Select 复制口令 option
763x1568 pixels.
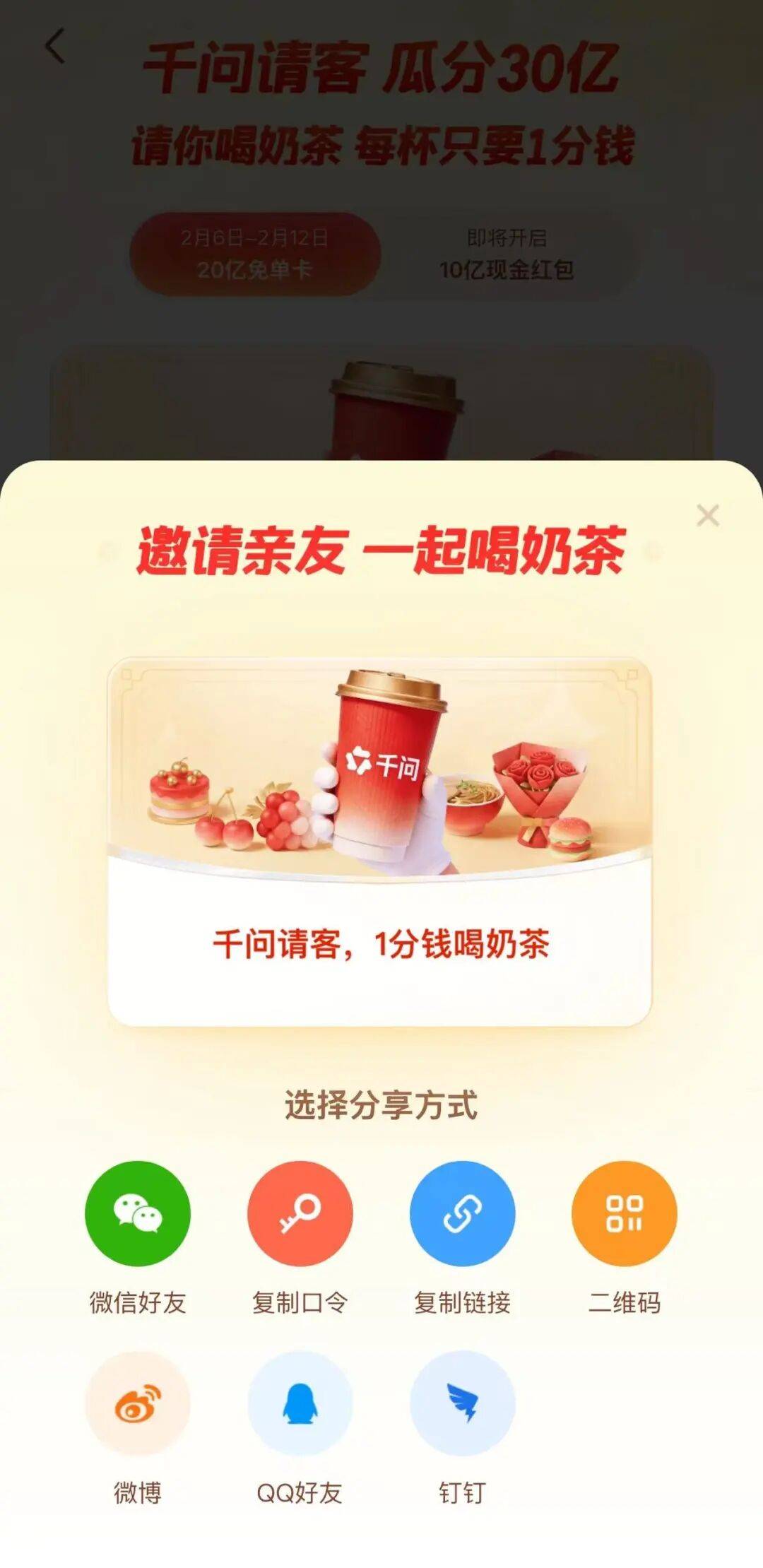pyautogui.click(x=300, y=1213)
